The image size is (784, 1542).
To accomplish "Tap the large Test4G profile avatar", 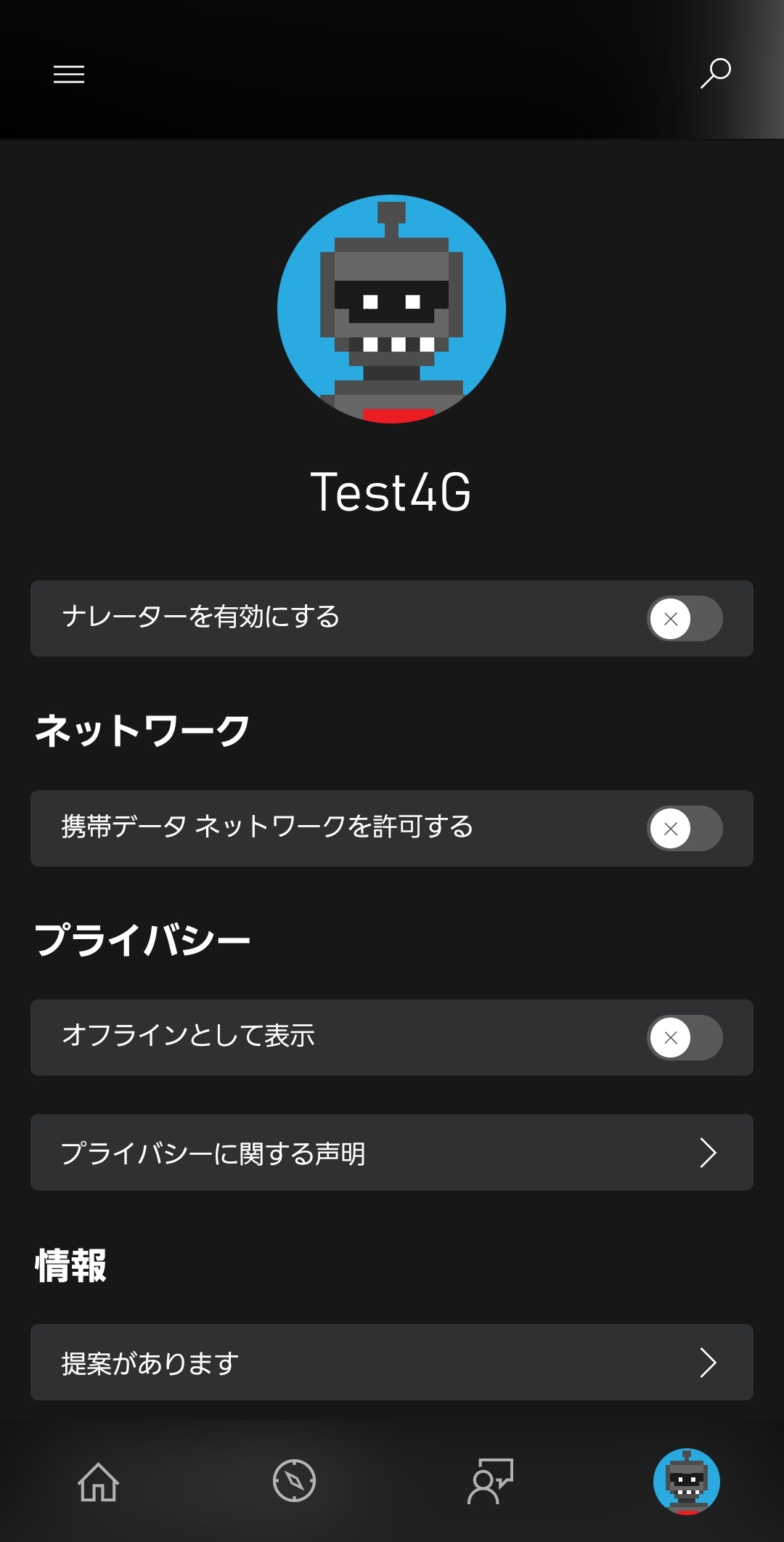I will tap(391, 309).
